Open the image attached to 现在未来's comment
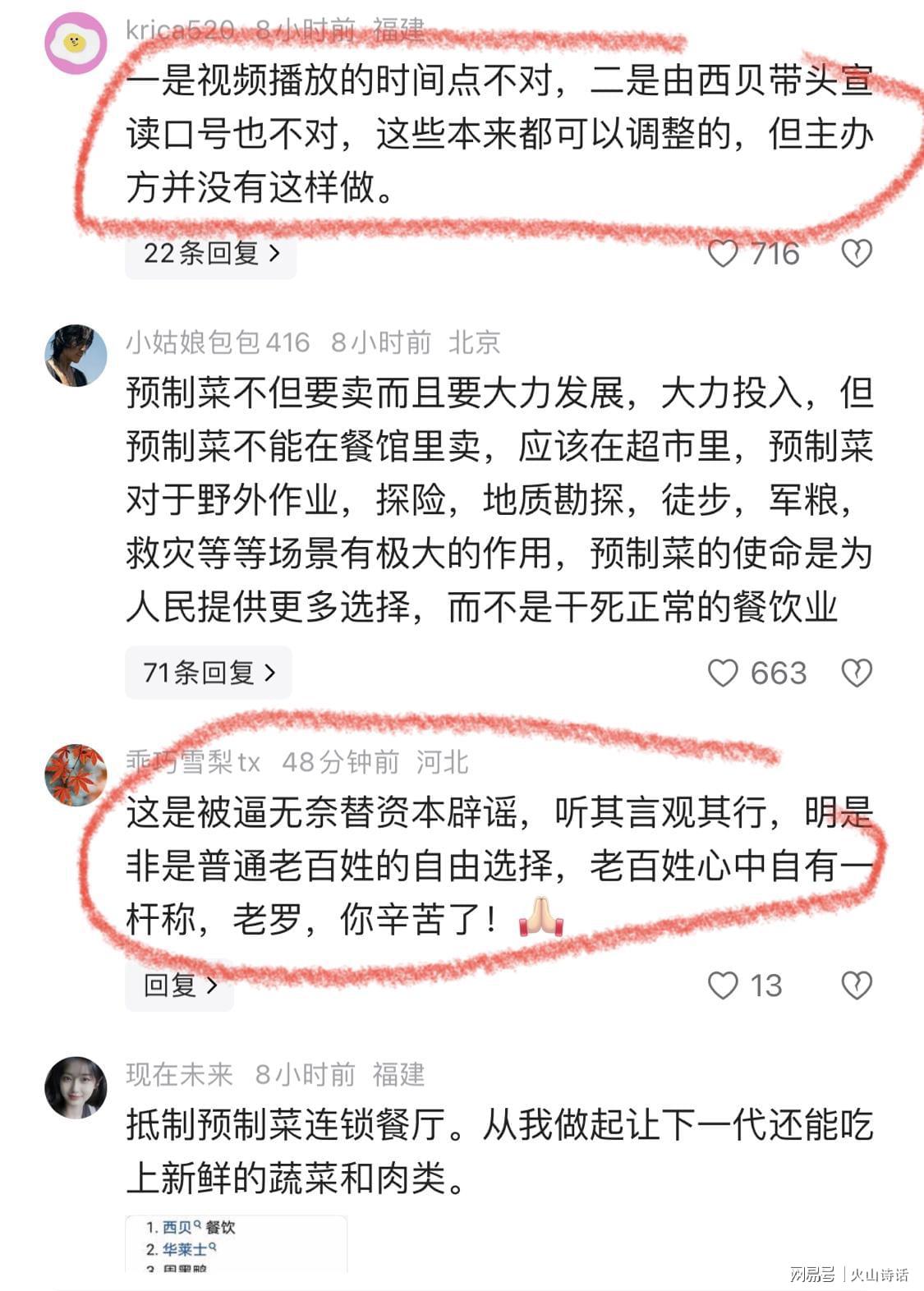 click(236, 1243)
